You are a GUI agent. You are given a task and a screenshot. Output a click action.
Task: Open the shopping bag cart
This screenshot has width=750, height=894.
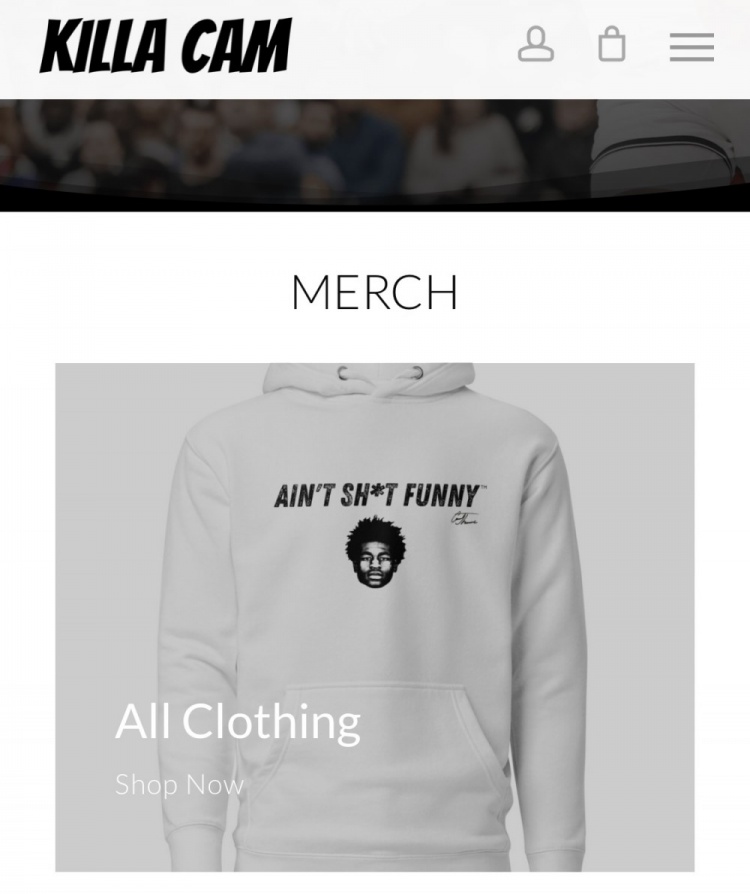click(612, 45)
